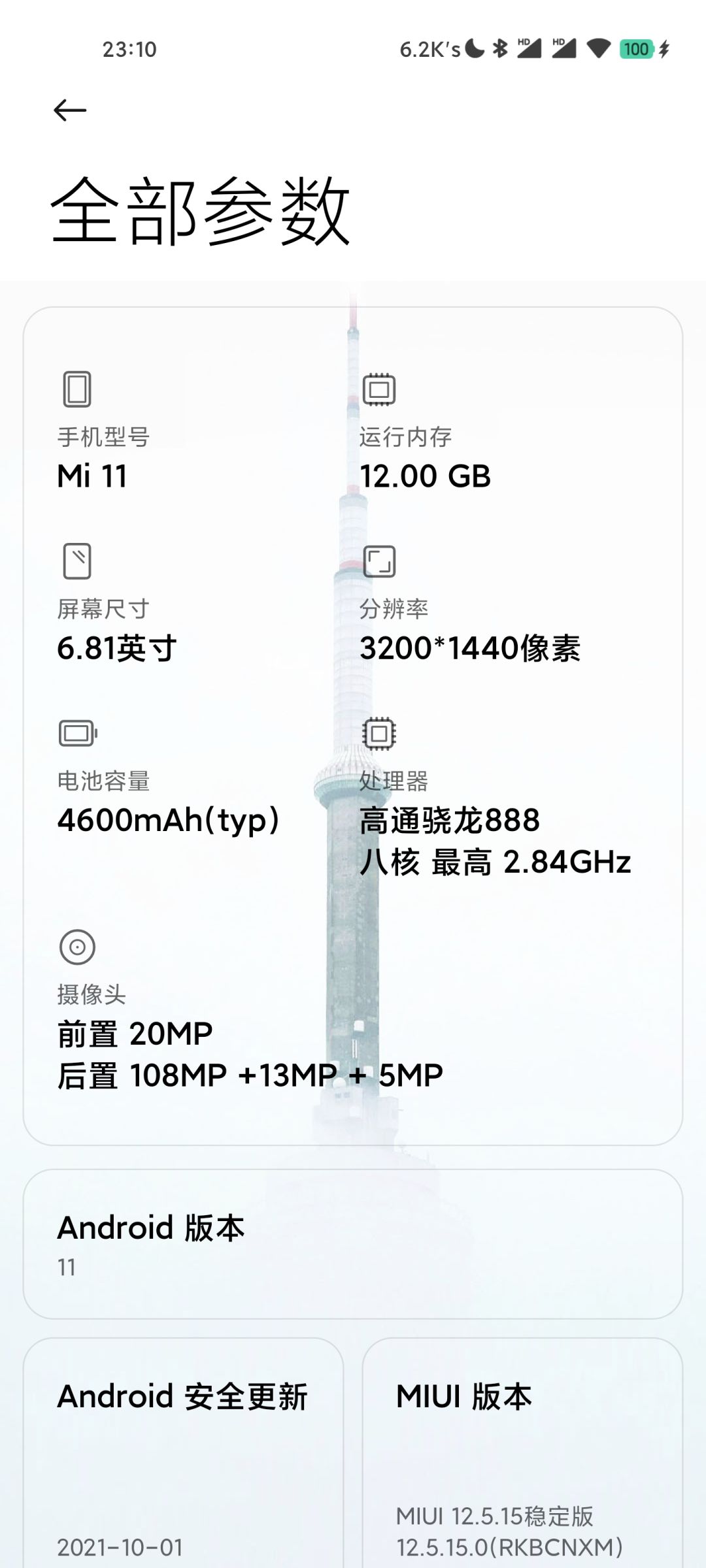Tap the security update date 2021-10-01
706x1568 pixels.
tap(120, 1546)
